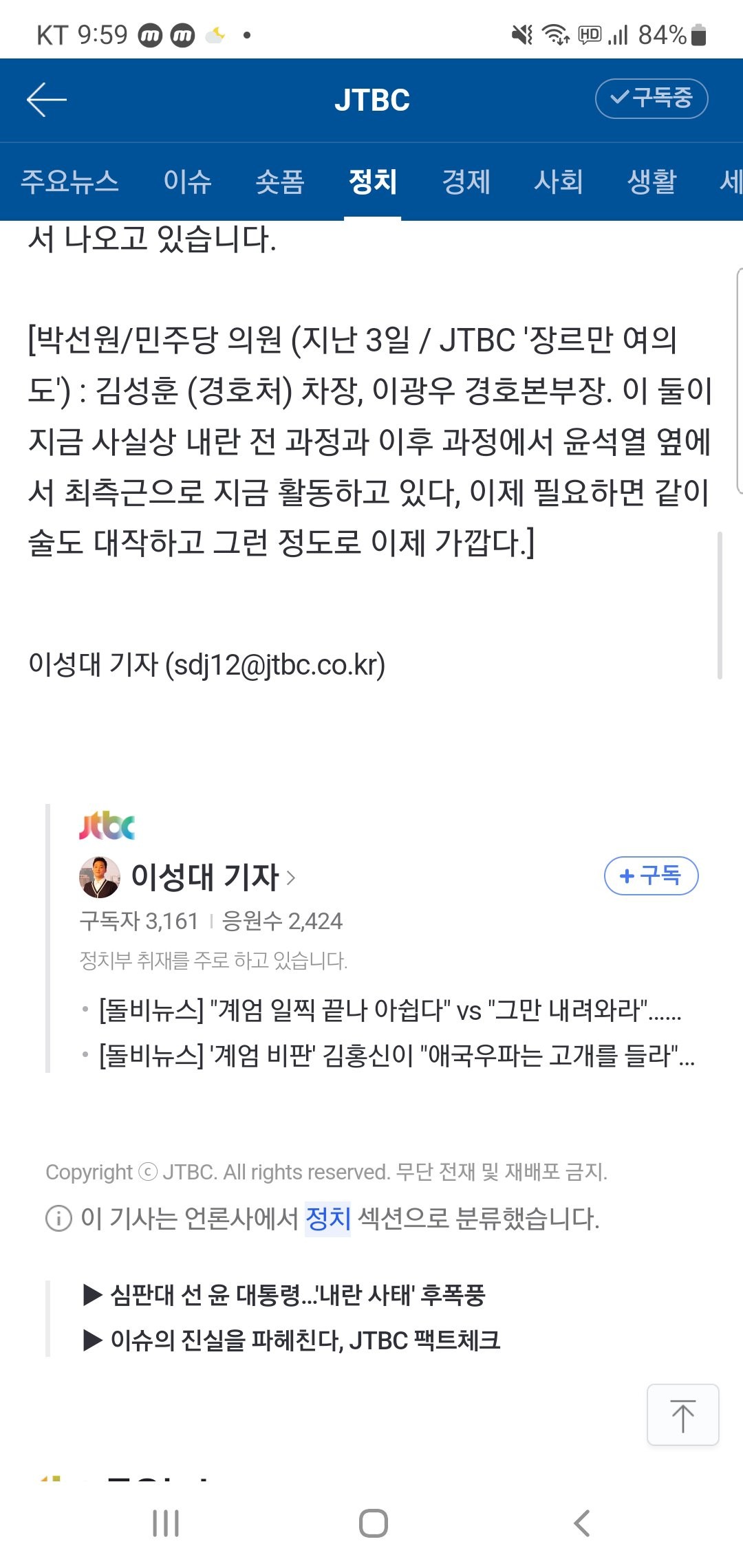Open the 사회 tab
The height and width of the screenshot is (1568, 743).
(559, 182)
